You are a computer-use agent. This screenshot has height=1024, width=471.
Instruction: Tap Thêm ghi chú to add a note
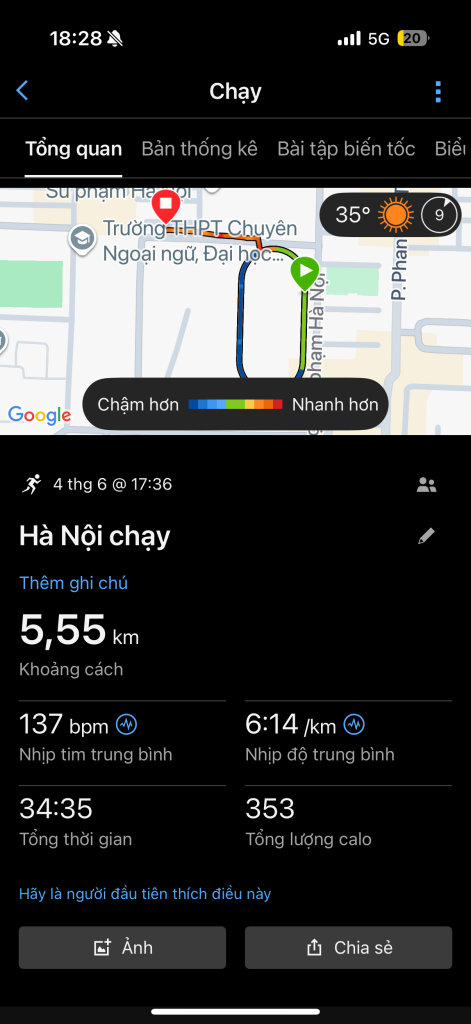point(73,583)
